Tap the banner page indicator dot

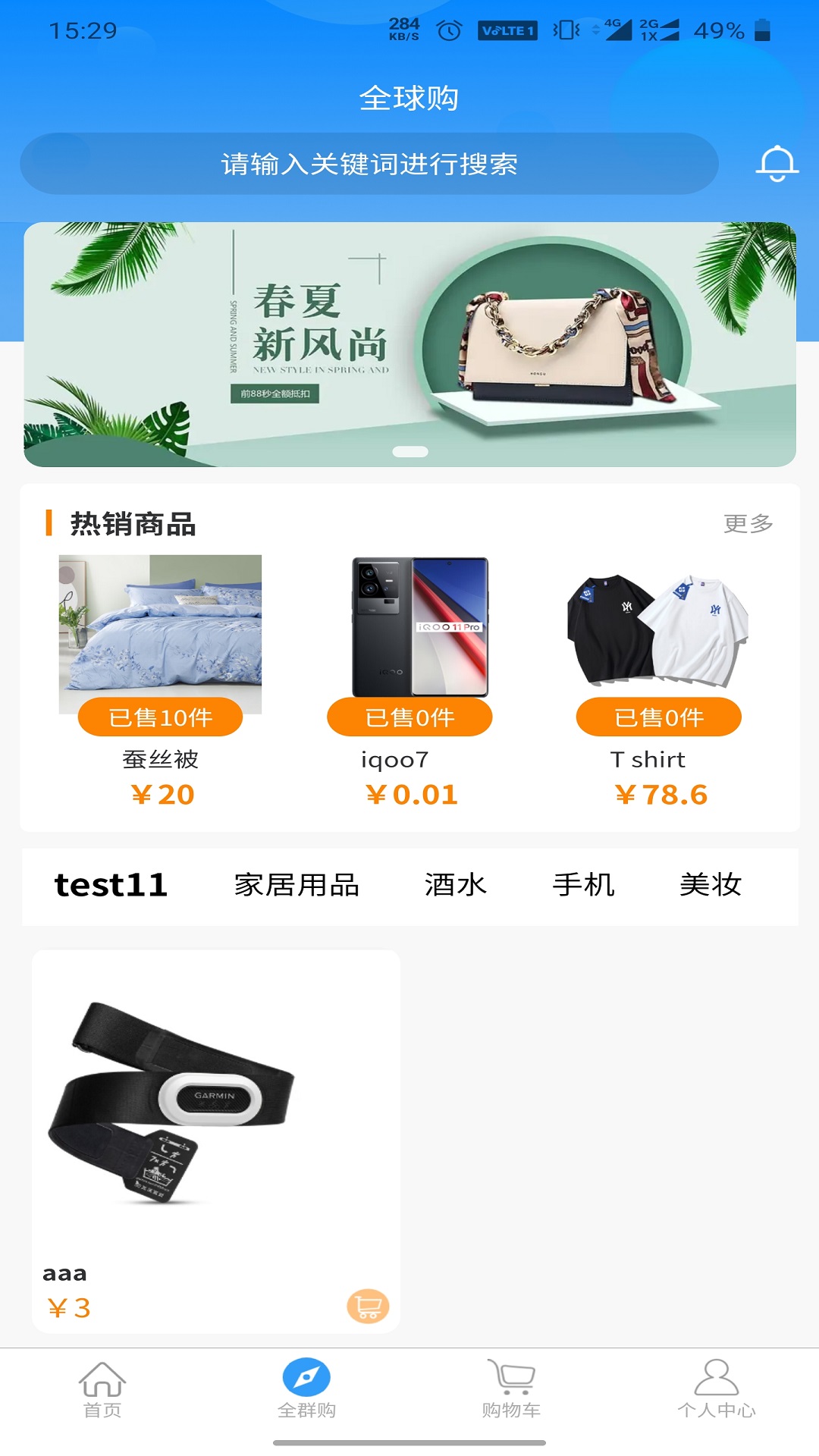click(409, 453)
